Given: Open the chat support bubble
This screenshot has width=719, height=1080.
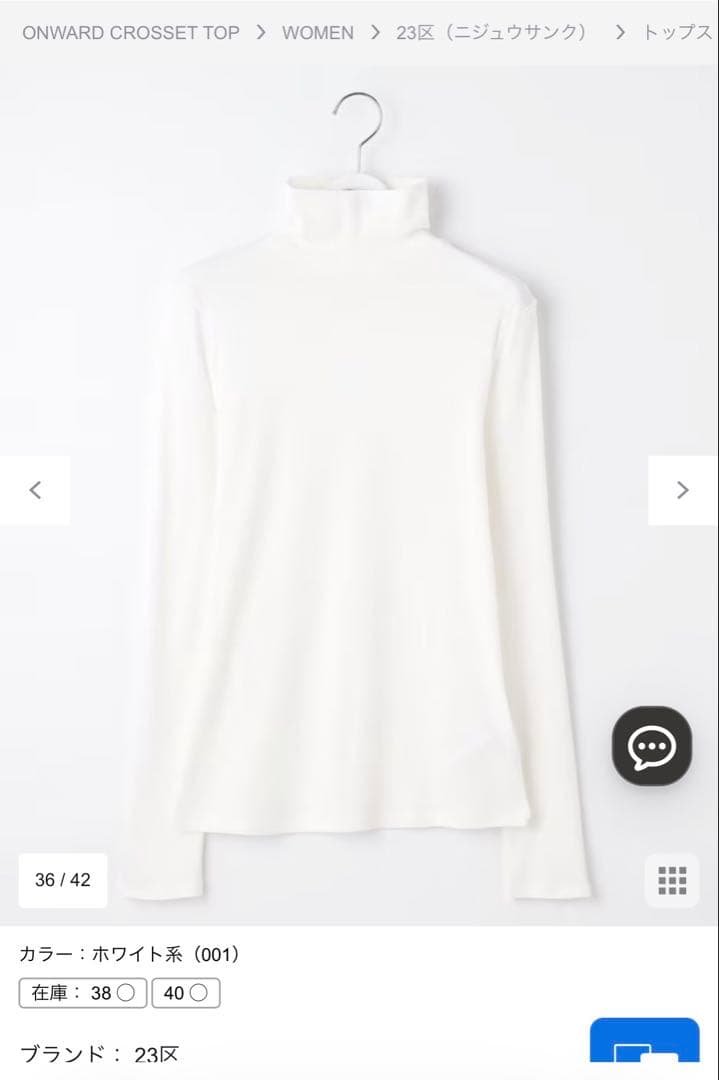Looking at the screenshot, I should pos(652,745).
